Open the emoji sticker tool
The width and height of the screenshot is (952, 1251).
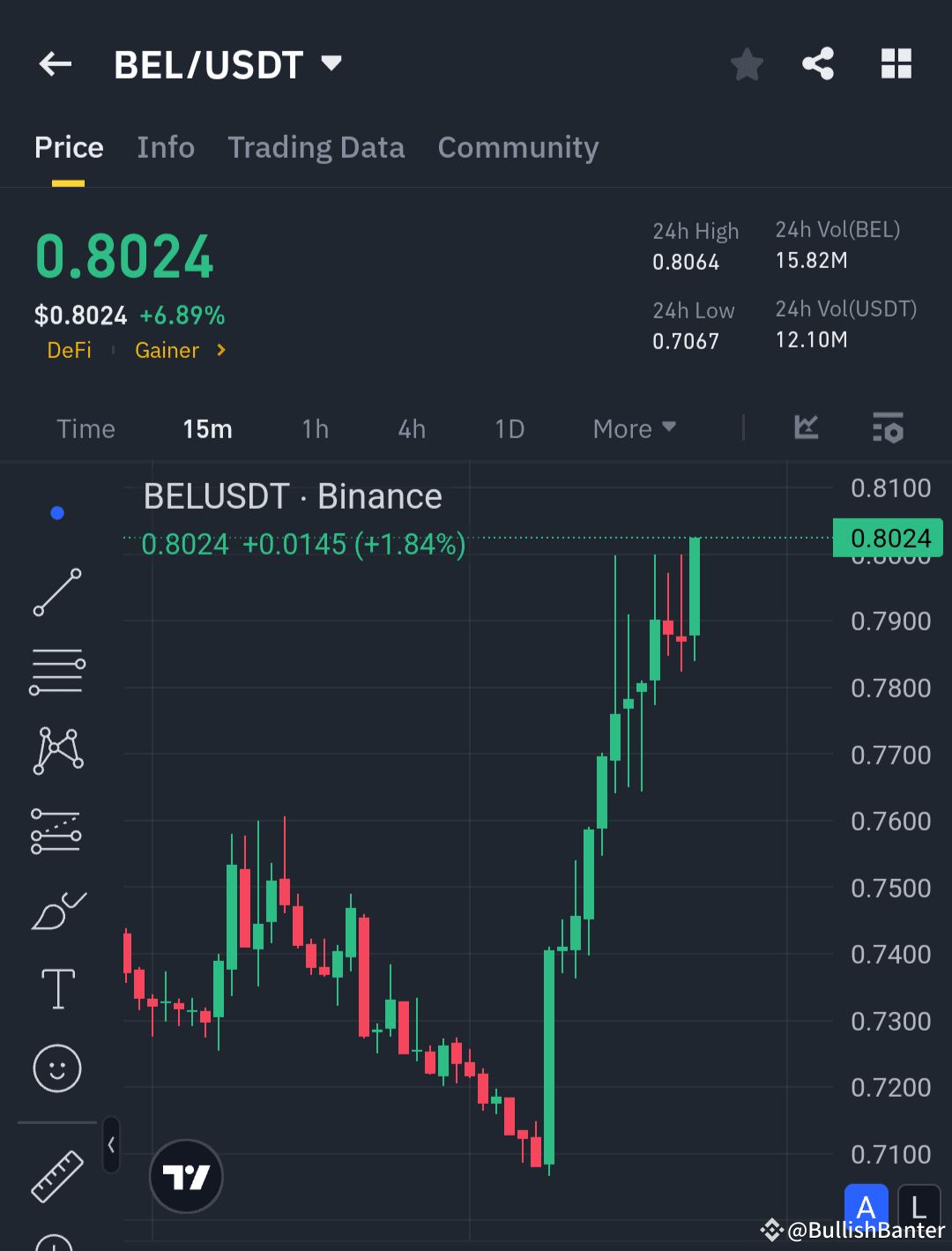57,1069
